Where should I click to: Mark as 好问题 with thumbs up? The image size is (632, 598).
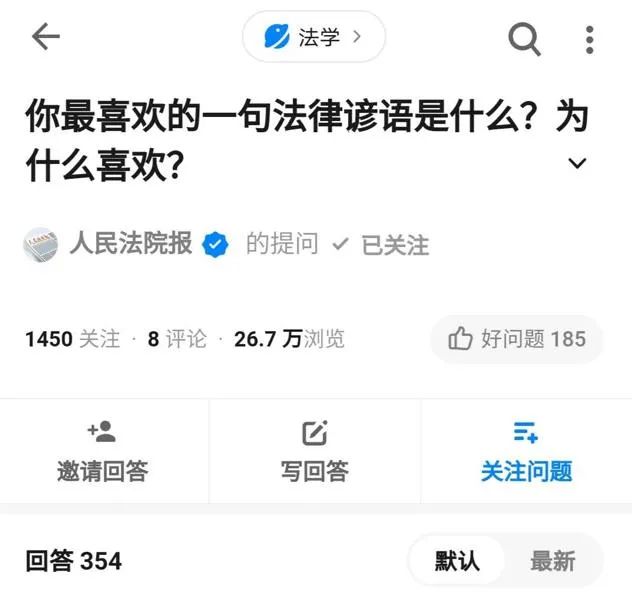click(x=517, y=339)
